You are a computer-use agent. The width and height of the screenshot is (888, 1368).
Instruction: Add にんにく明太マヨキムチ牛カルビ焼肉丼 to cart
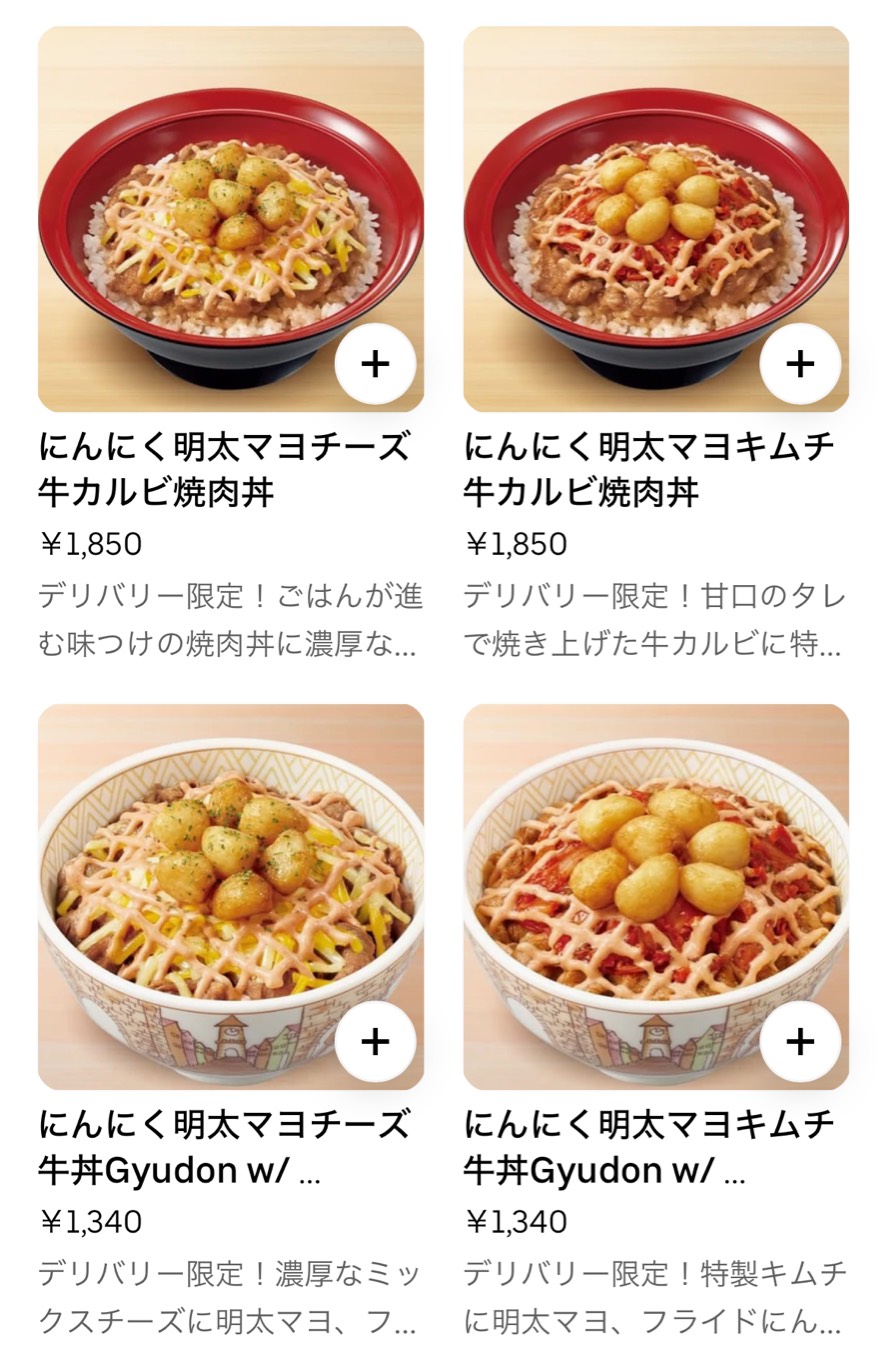click(800, 364)
